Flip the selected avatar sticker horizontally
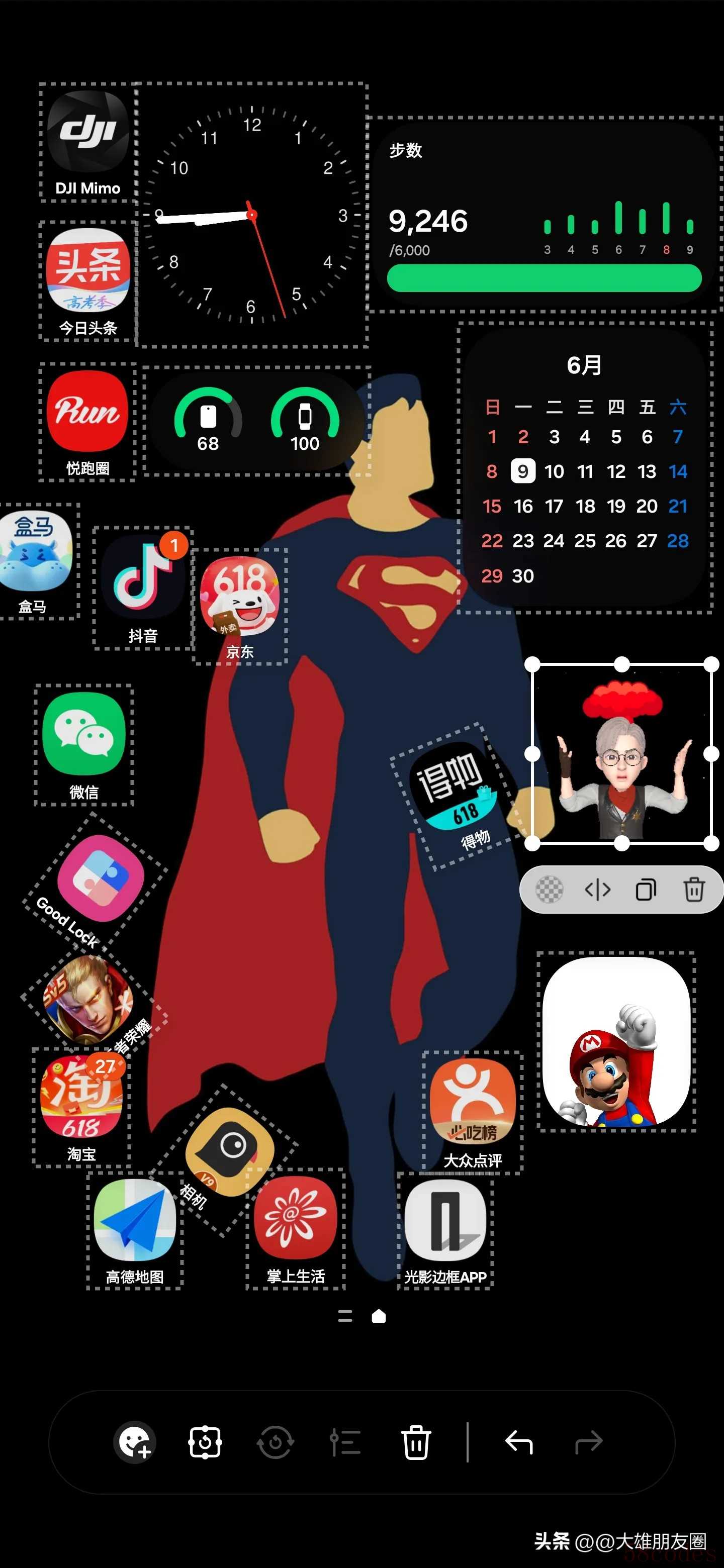Screen dimensions: 724x1568 597,890
